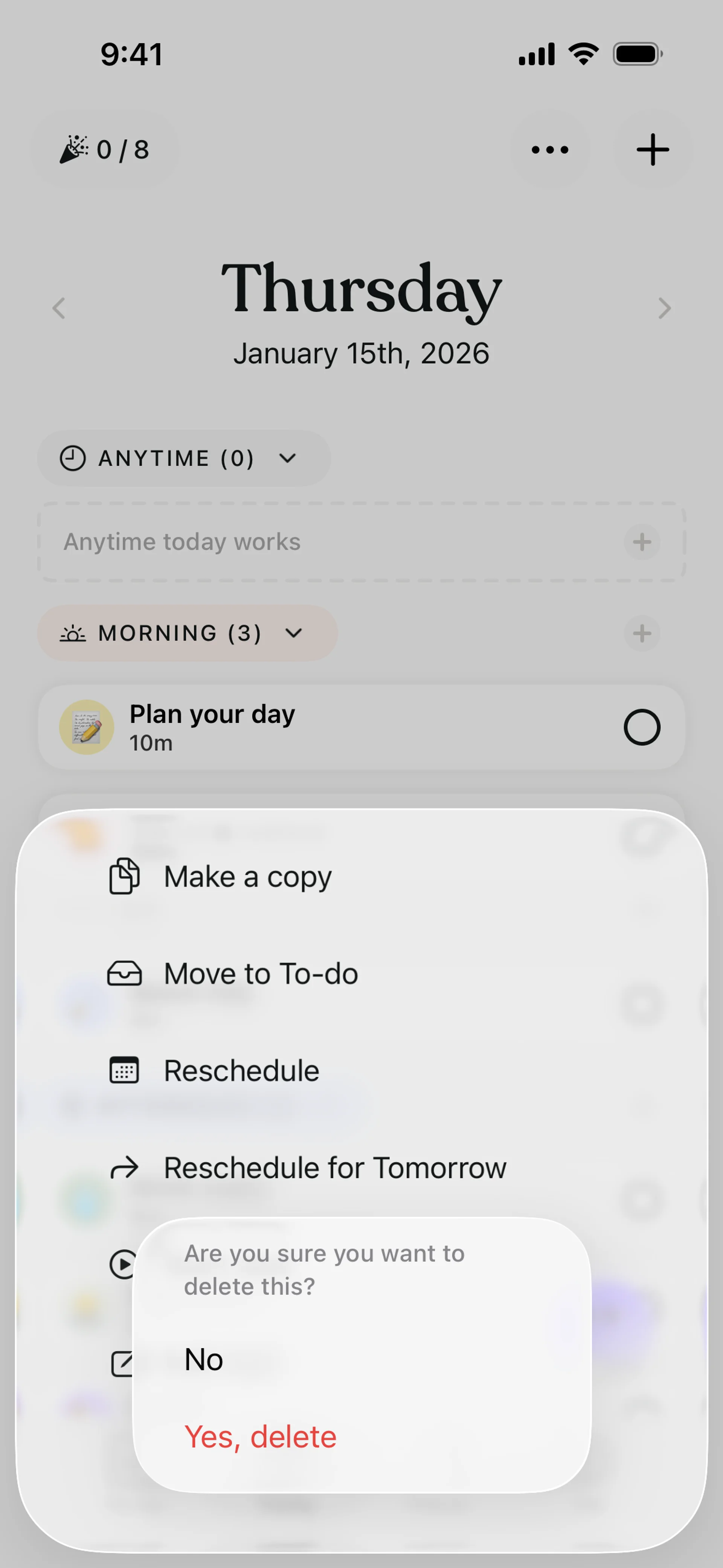This screenshot has height=1568, width=723.
Task: Open the three-dot overflow menu
Action: (549, 150)
